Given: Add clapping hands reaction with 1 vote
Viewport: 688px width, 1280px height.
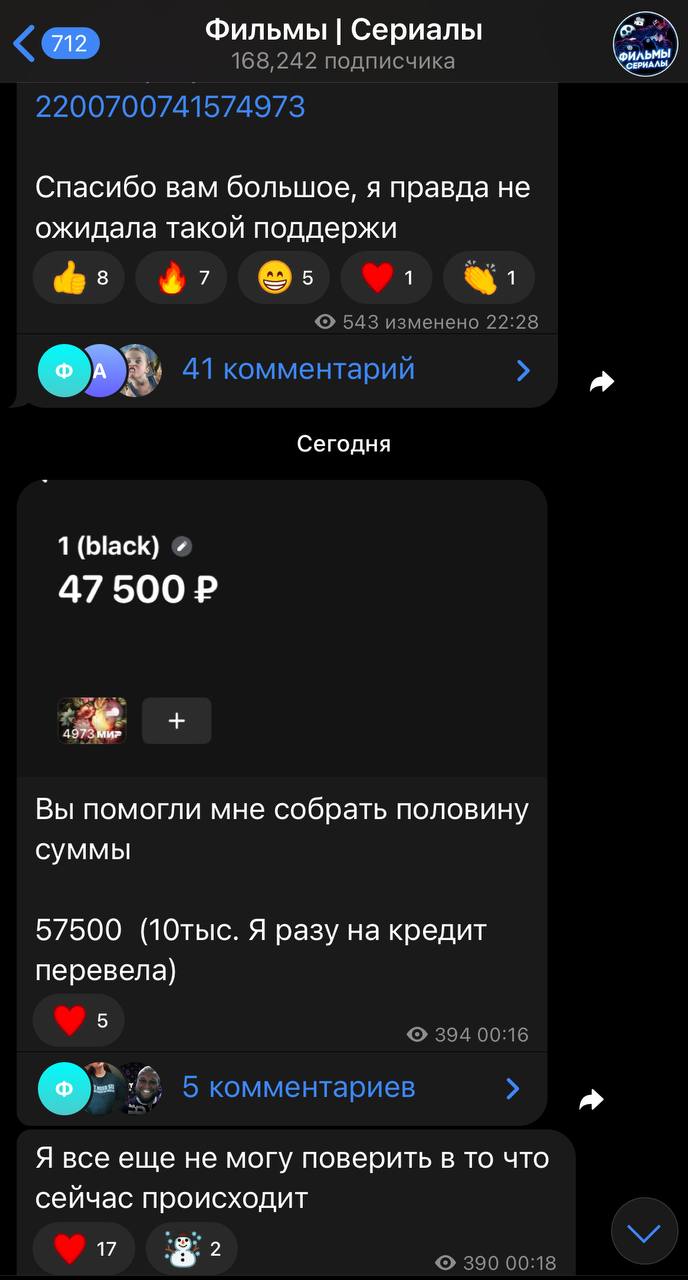Looking at the screenshot, I should coord(489,278).
